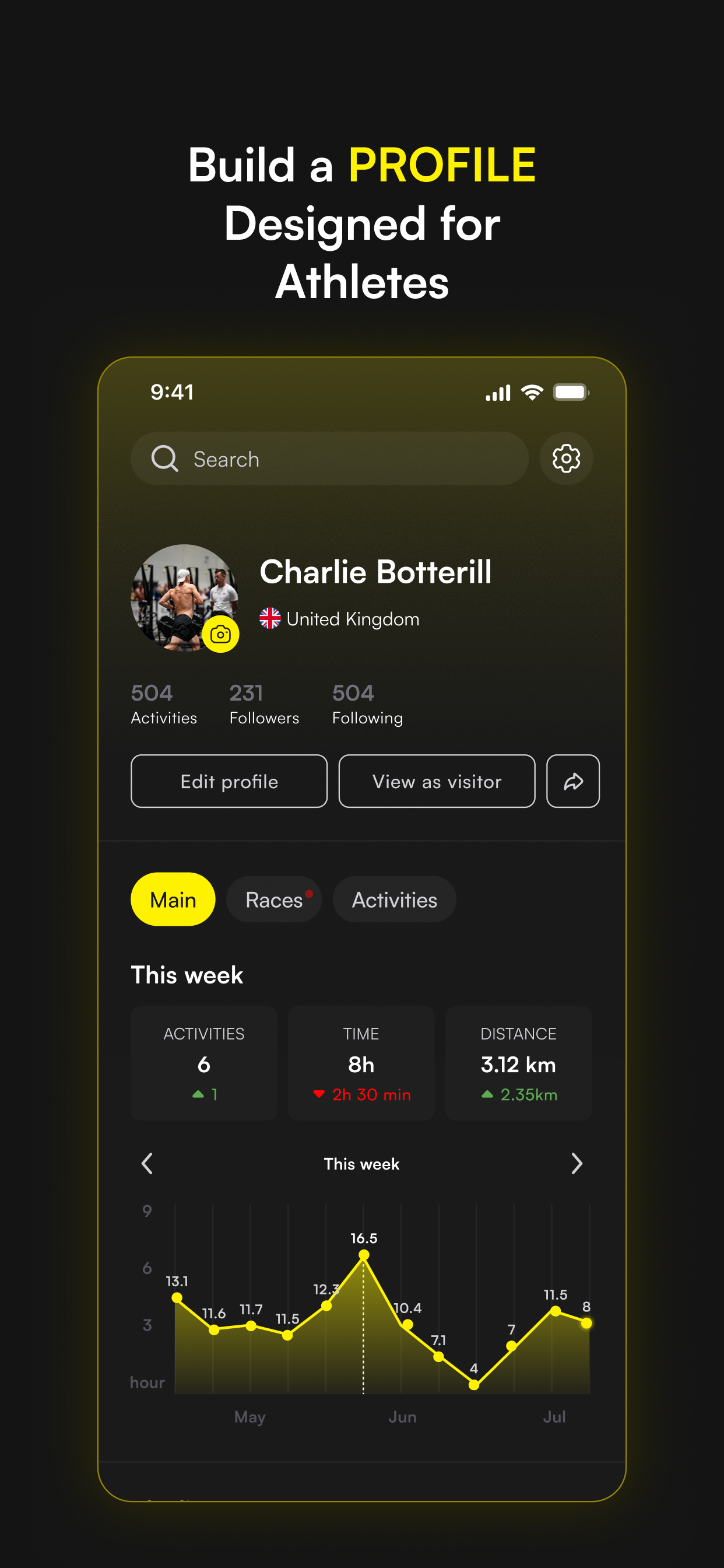Click the share profile arrow icon
724x1568 pixels.
(x=572, y=782)
